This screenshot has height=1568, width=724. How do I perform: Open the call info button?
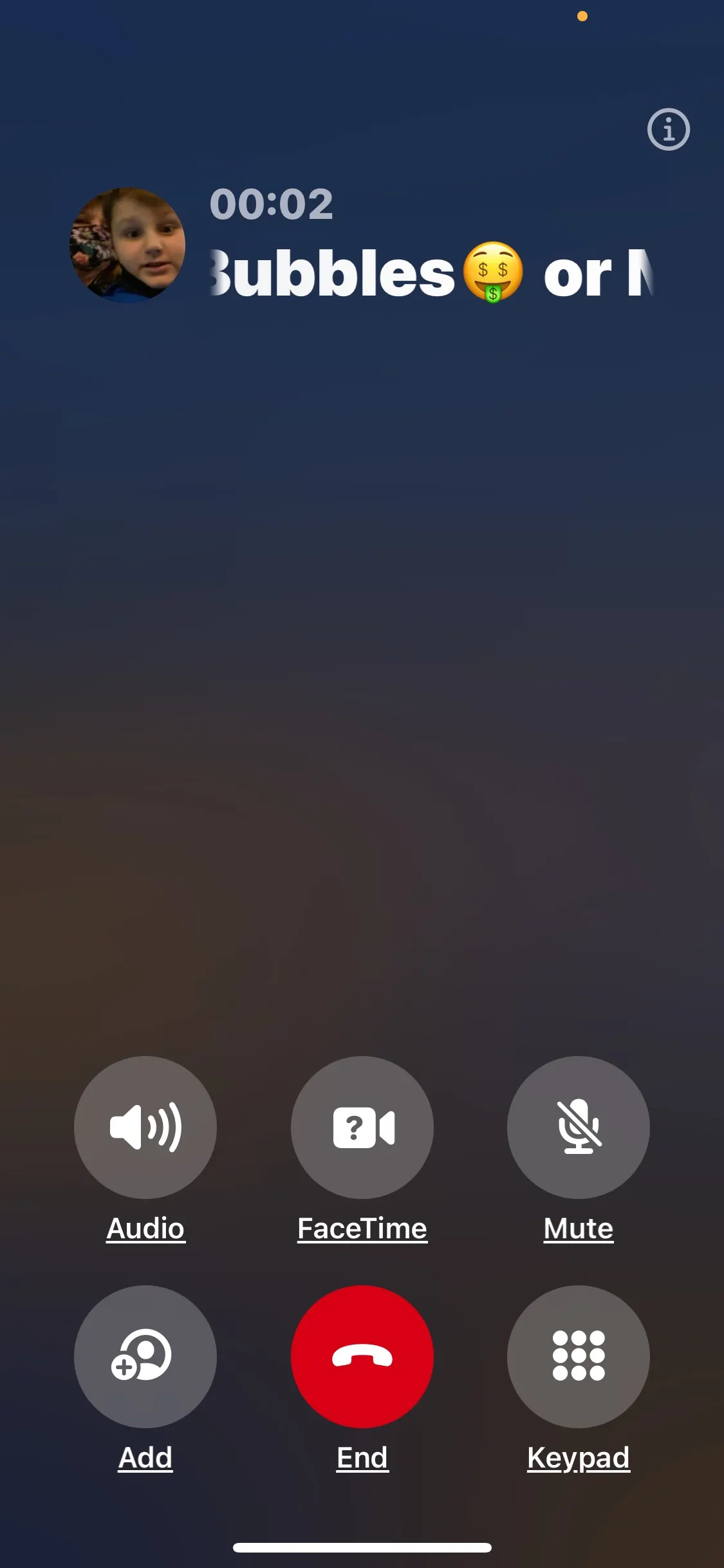click(x=668, y=129)
